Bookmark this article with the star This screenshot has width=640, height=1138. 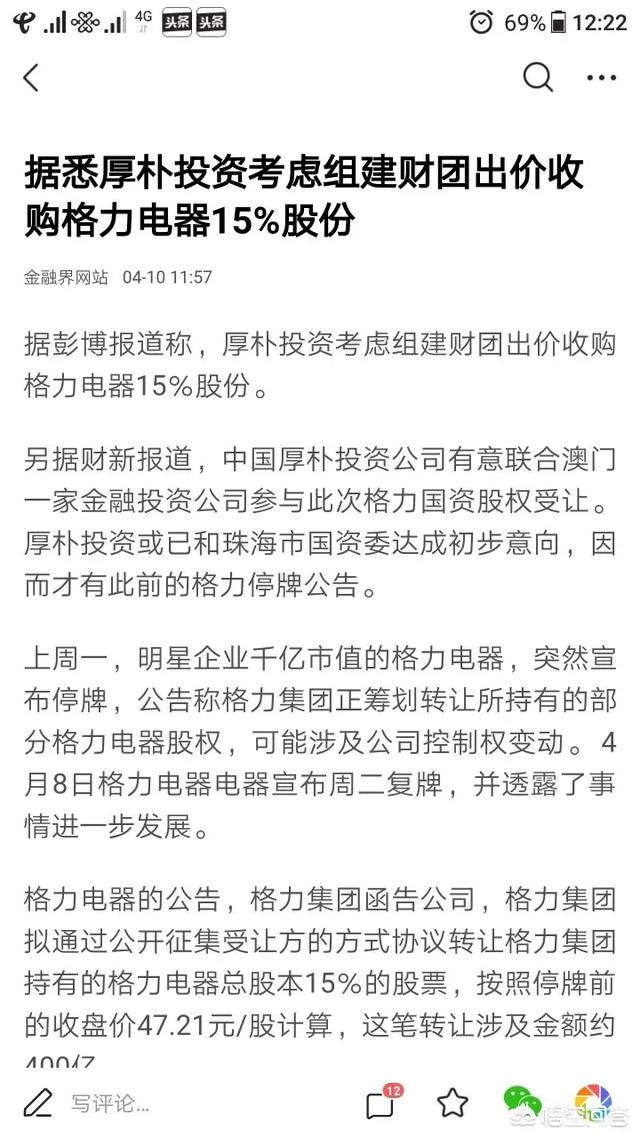452,1103
